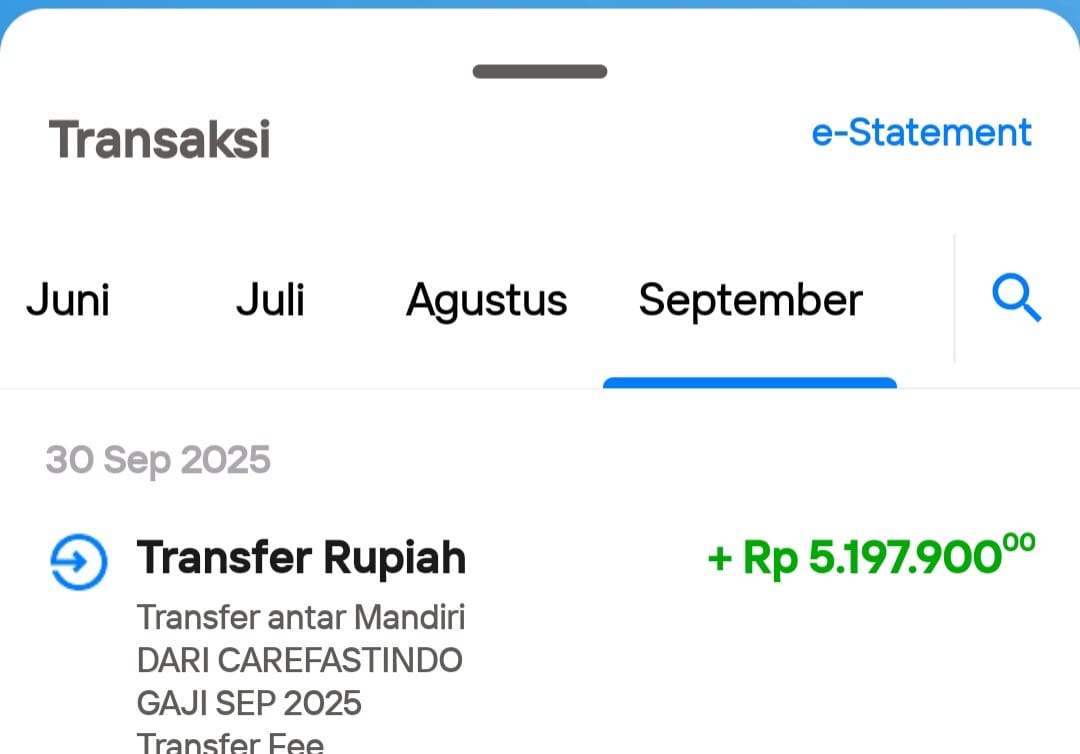Switch to the Juni month tab
The height and width of the screenshot is (754, 1080).
(x=68, y=300)
